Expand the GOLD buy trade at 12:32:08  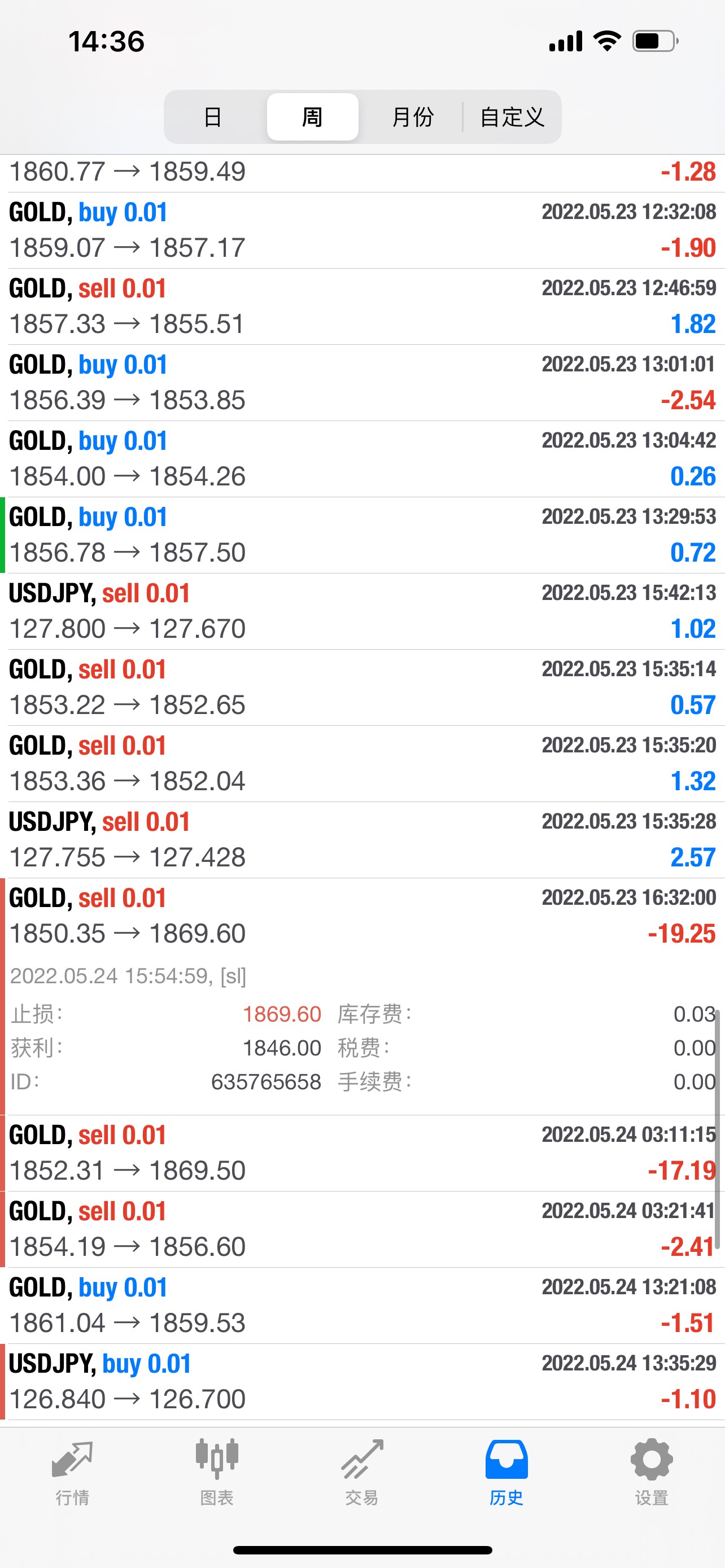pyautogui.click(x=362, y=230)
